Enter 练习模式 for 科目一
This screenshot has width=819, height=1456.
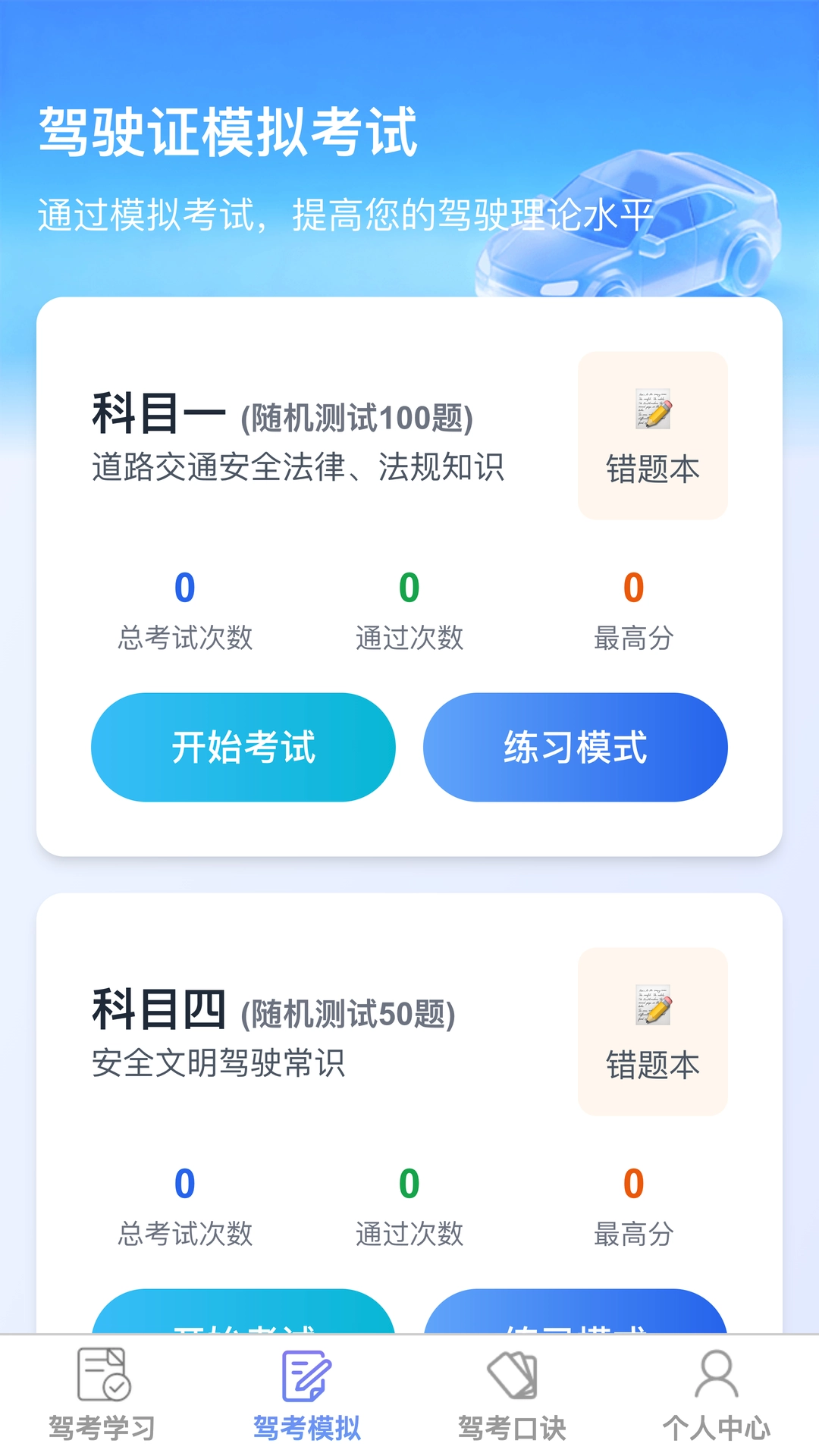(x=575, y=747)
